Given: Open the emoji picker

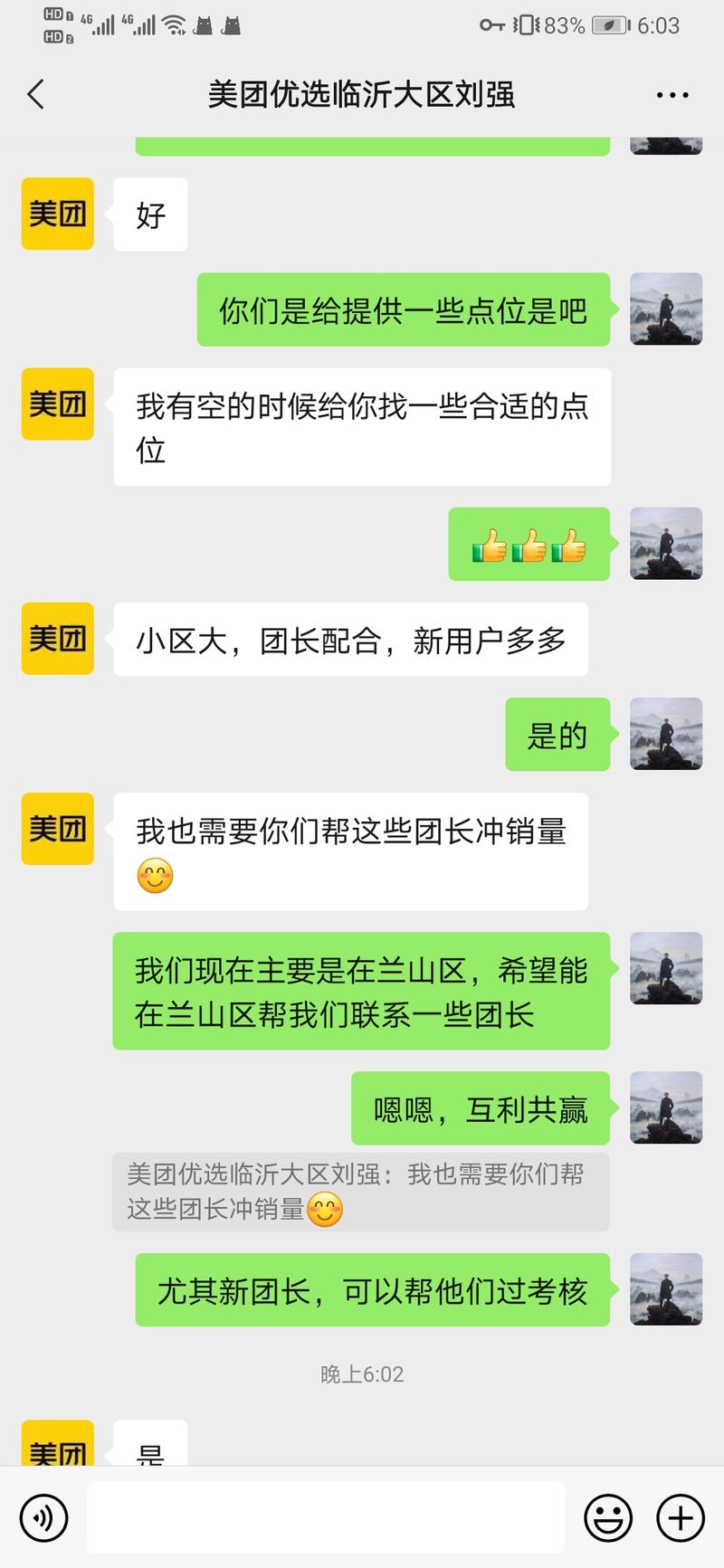Looking at the screenshot, I should coord(609,1517).
